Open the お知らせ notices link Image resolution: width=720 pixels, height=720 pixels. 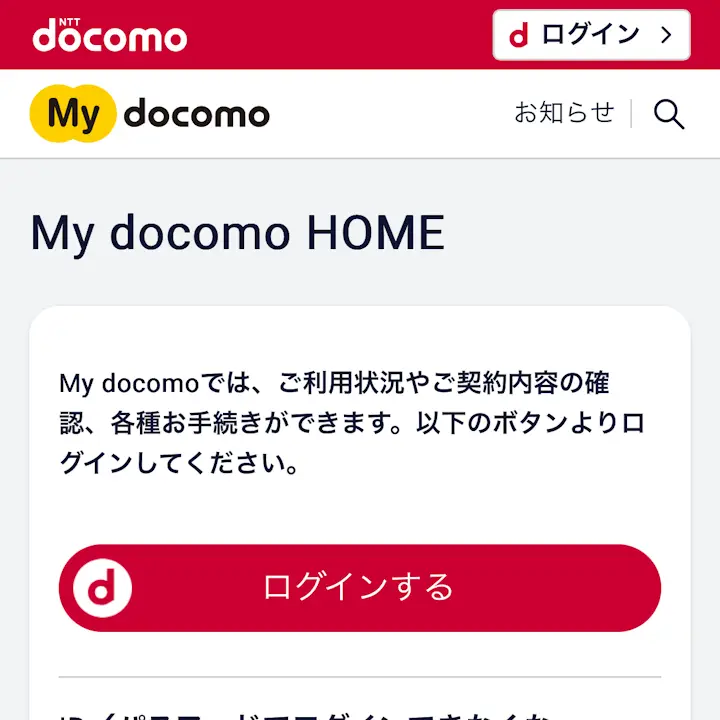(564, 113)
